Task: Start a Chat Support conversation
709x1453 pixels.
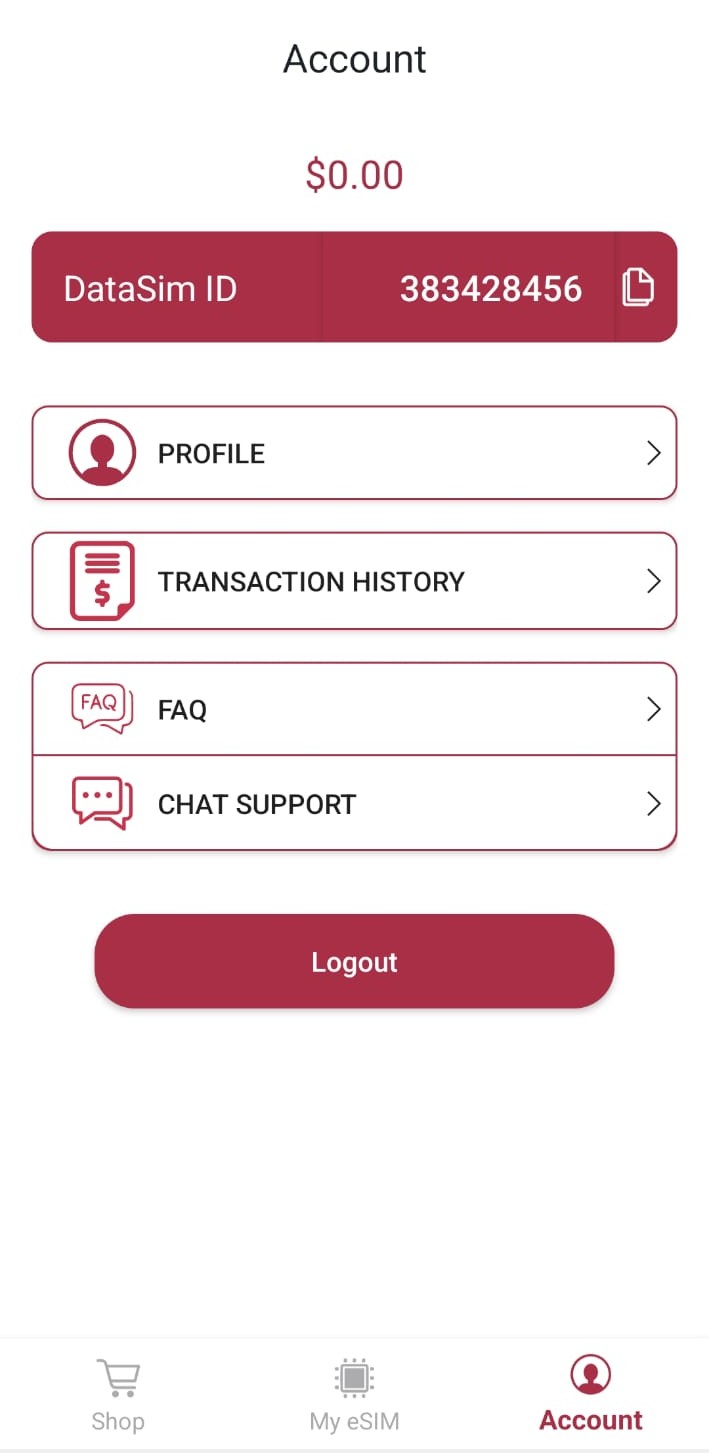Action: (x=354, y=804)
